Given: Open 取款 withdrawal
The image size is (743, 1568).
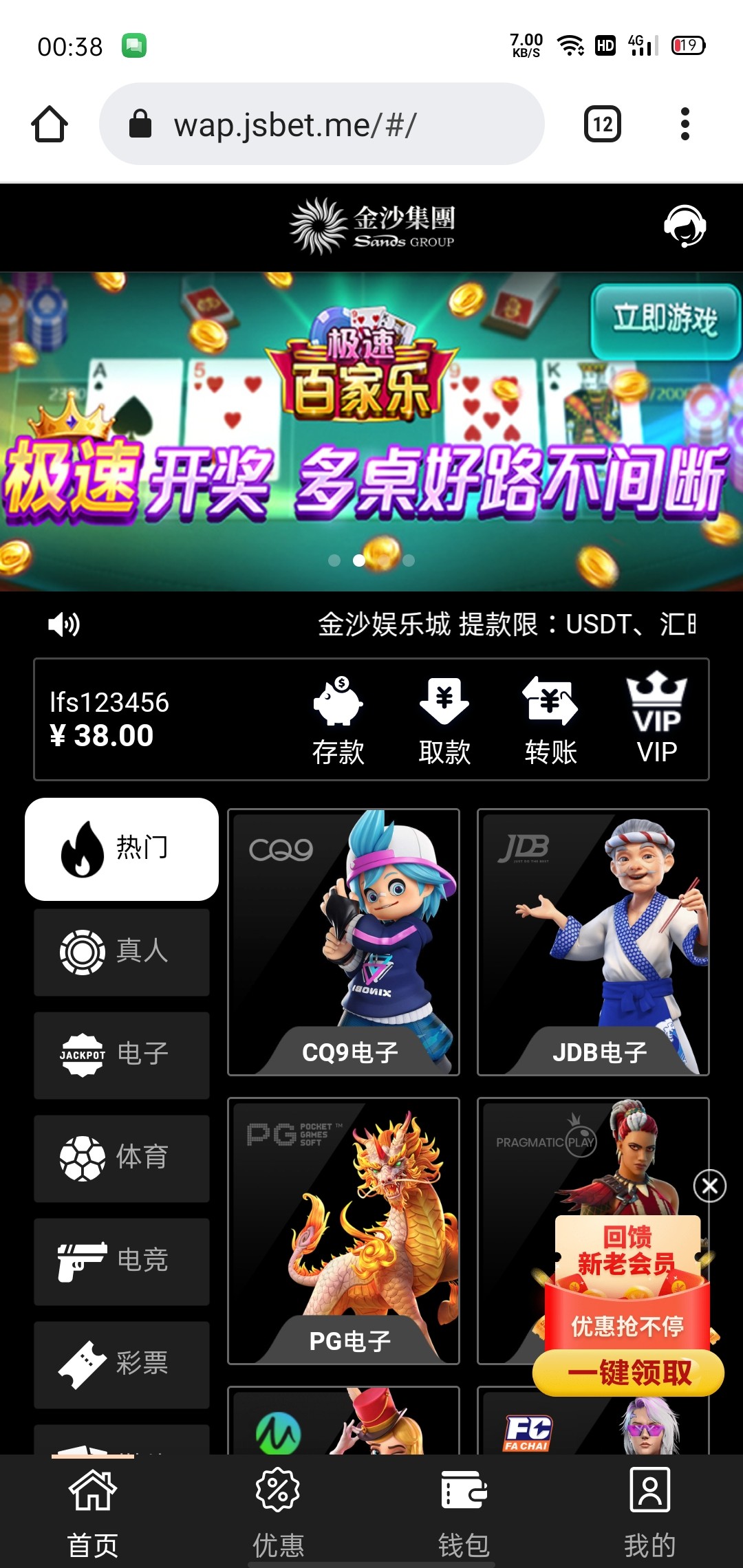Looking at the screenshot, I should [444, 721].
